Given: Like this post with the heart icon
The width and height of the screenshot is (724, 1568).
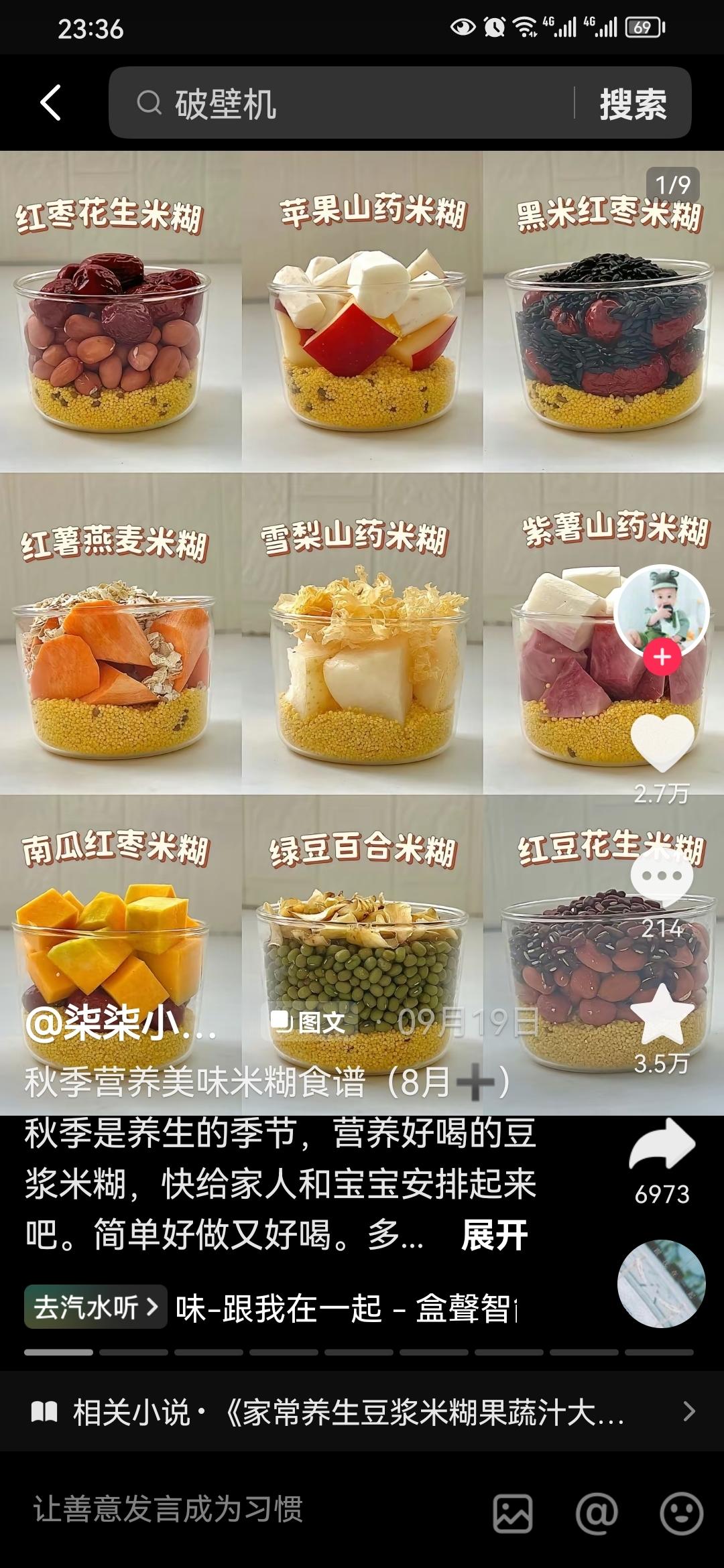Looking at the screenshot, I should click(662, 743).
